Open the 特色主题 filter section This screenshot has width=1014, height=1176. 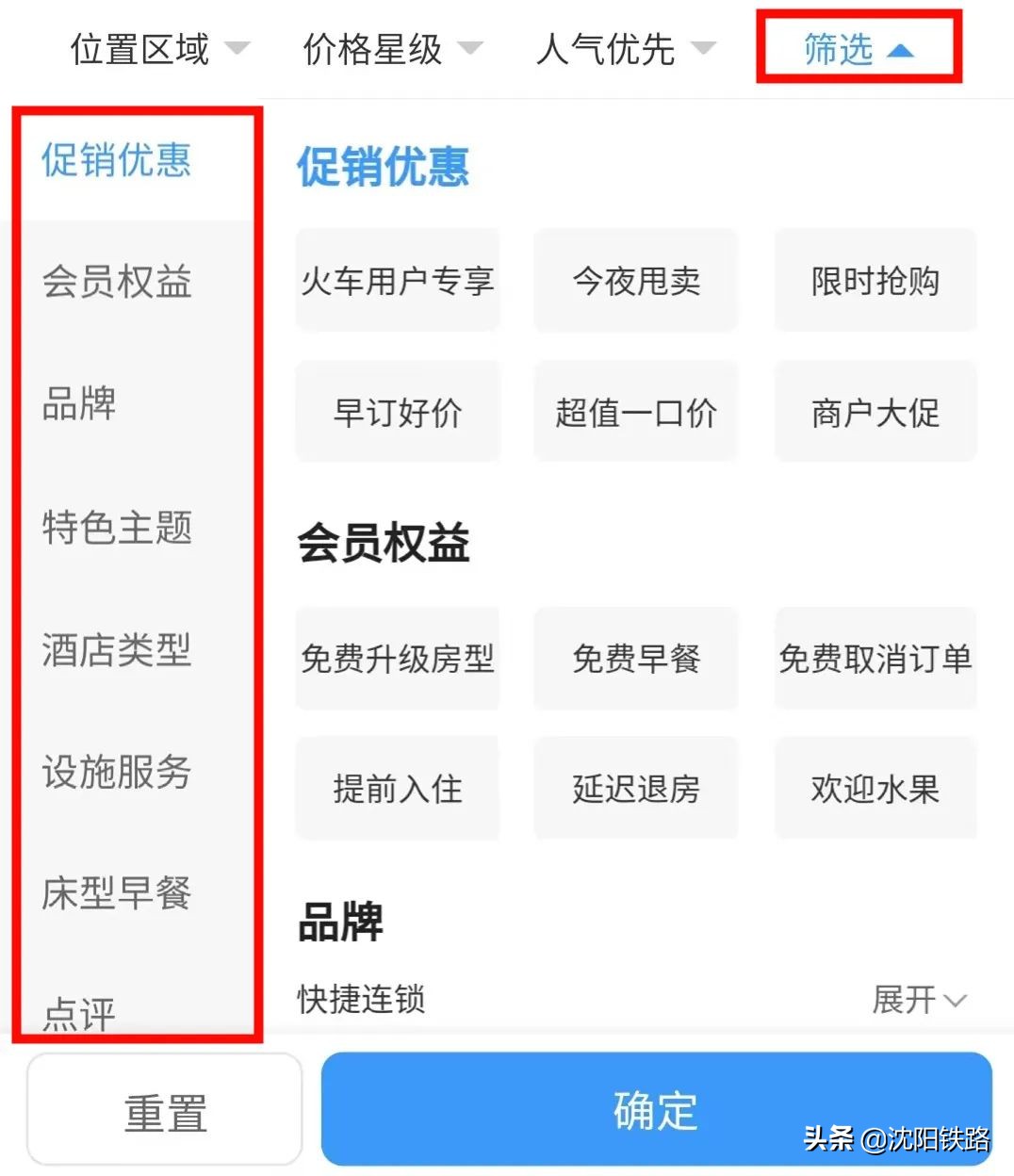(119, 530)
